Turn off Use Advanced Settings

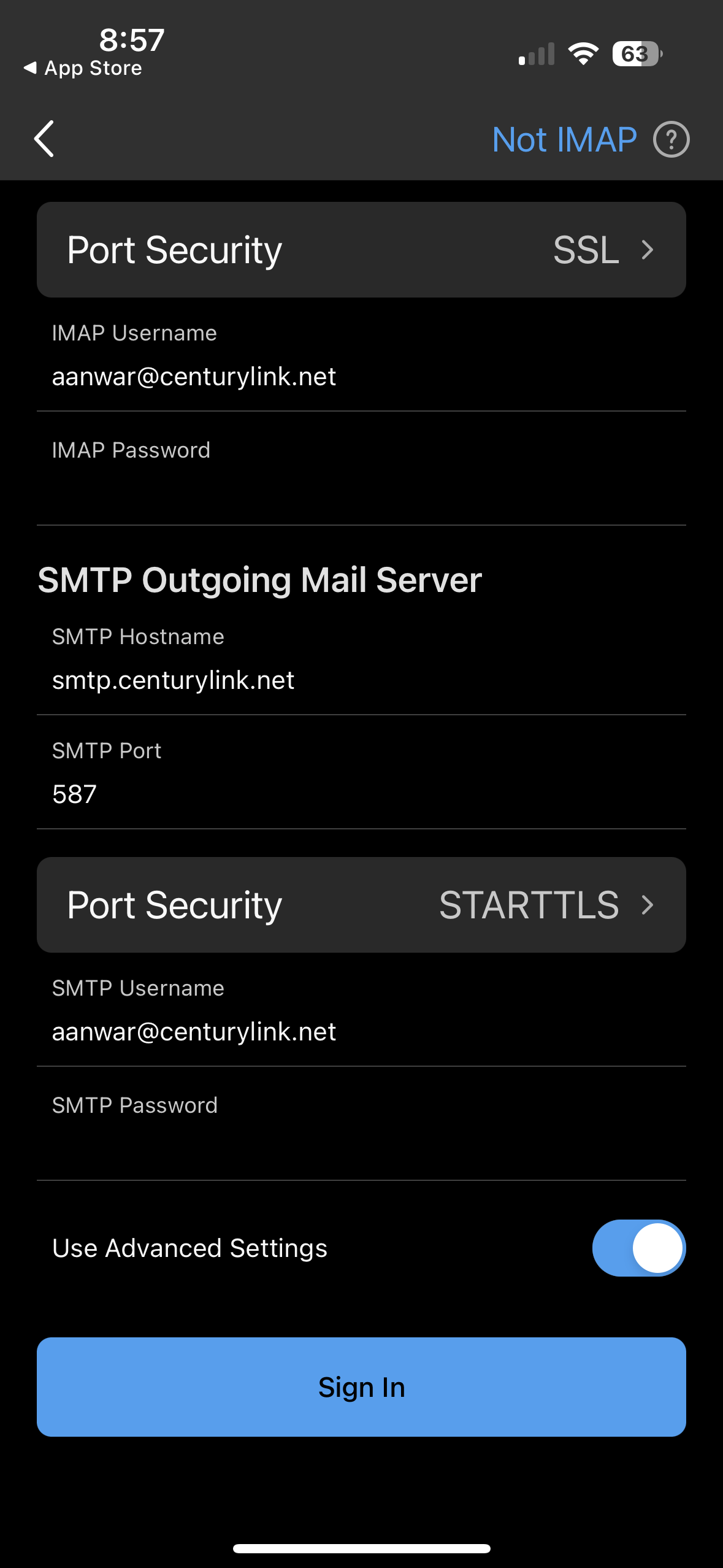click(639, 1248)
